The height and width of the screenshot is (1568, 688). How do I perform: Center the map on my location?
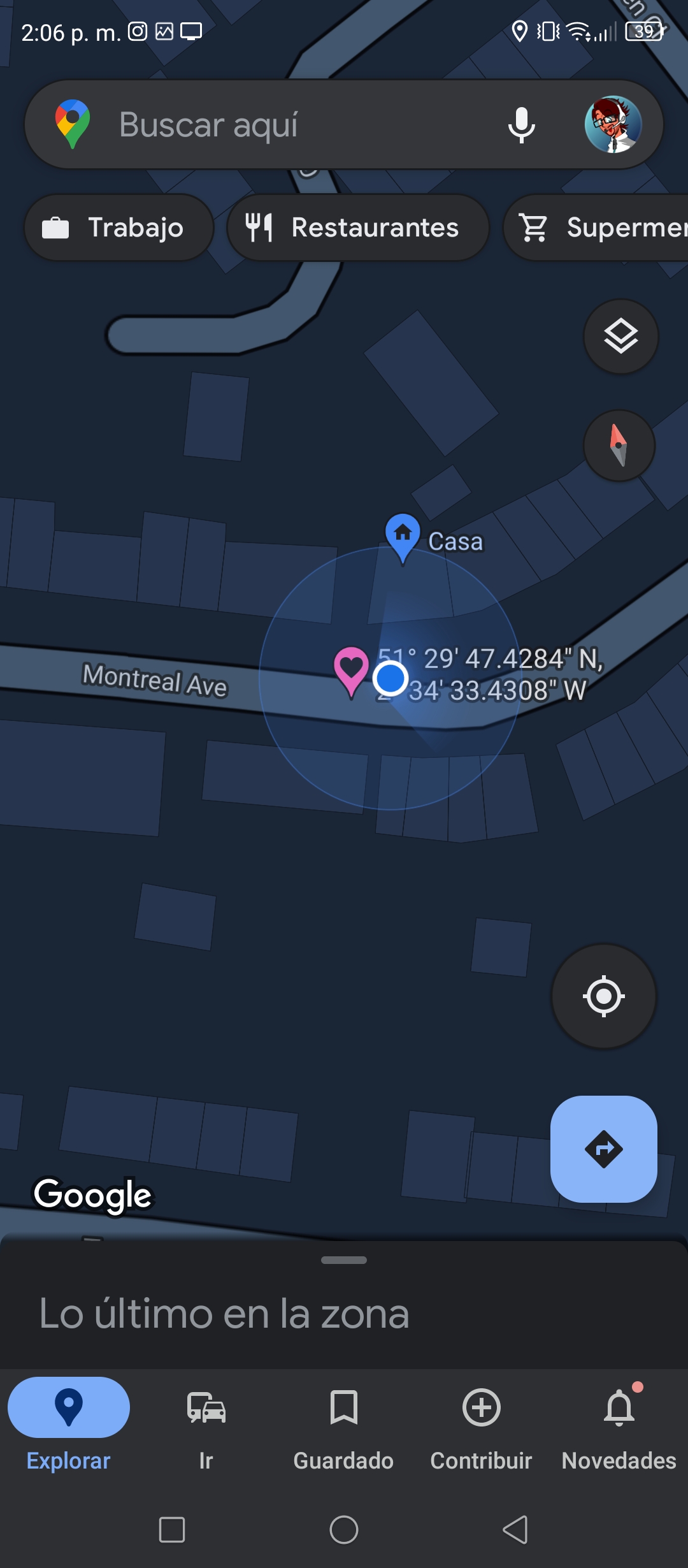click(603, 996)
